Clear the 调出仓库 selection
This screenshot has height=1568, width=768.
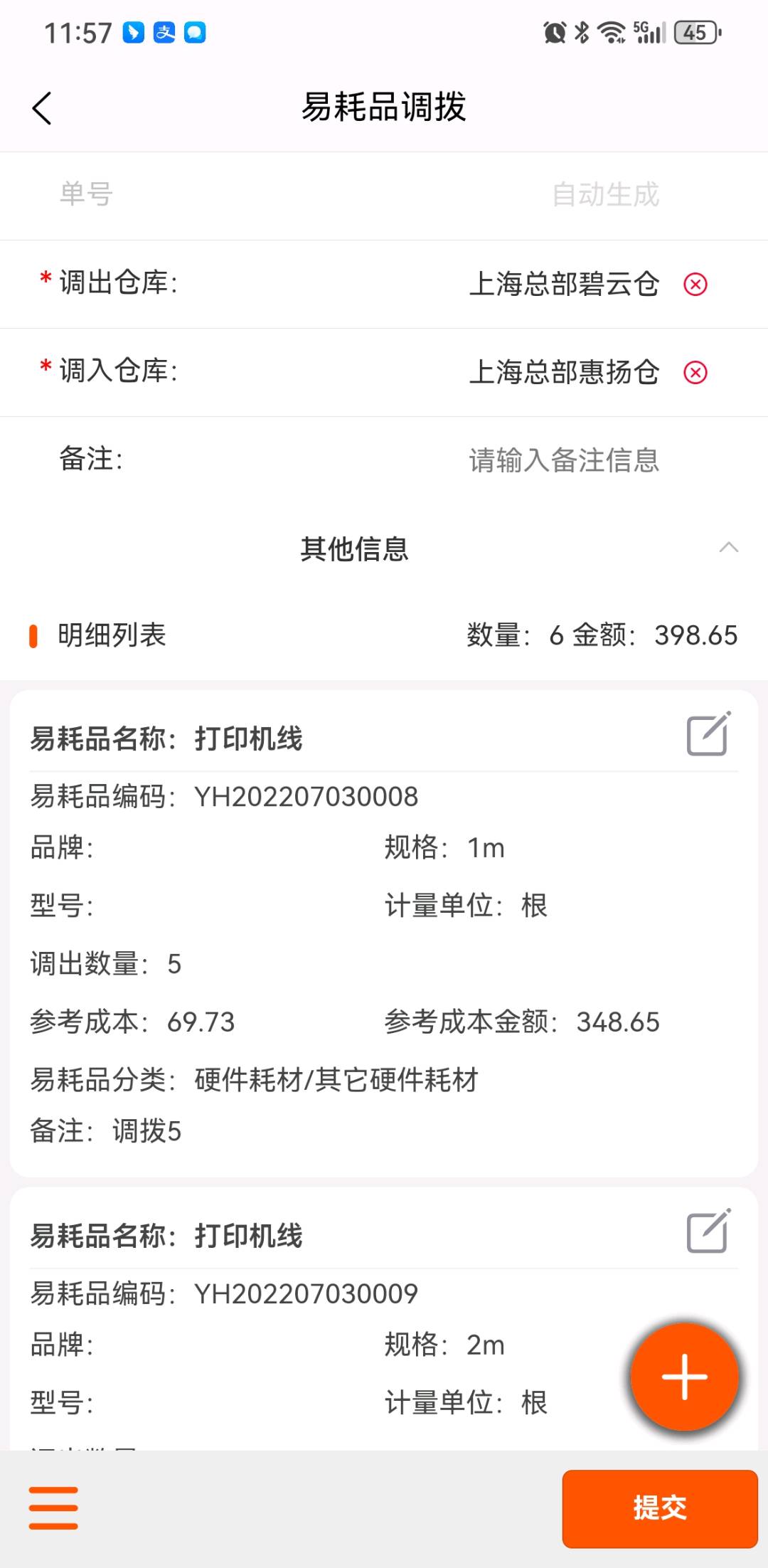click(695, 285)
